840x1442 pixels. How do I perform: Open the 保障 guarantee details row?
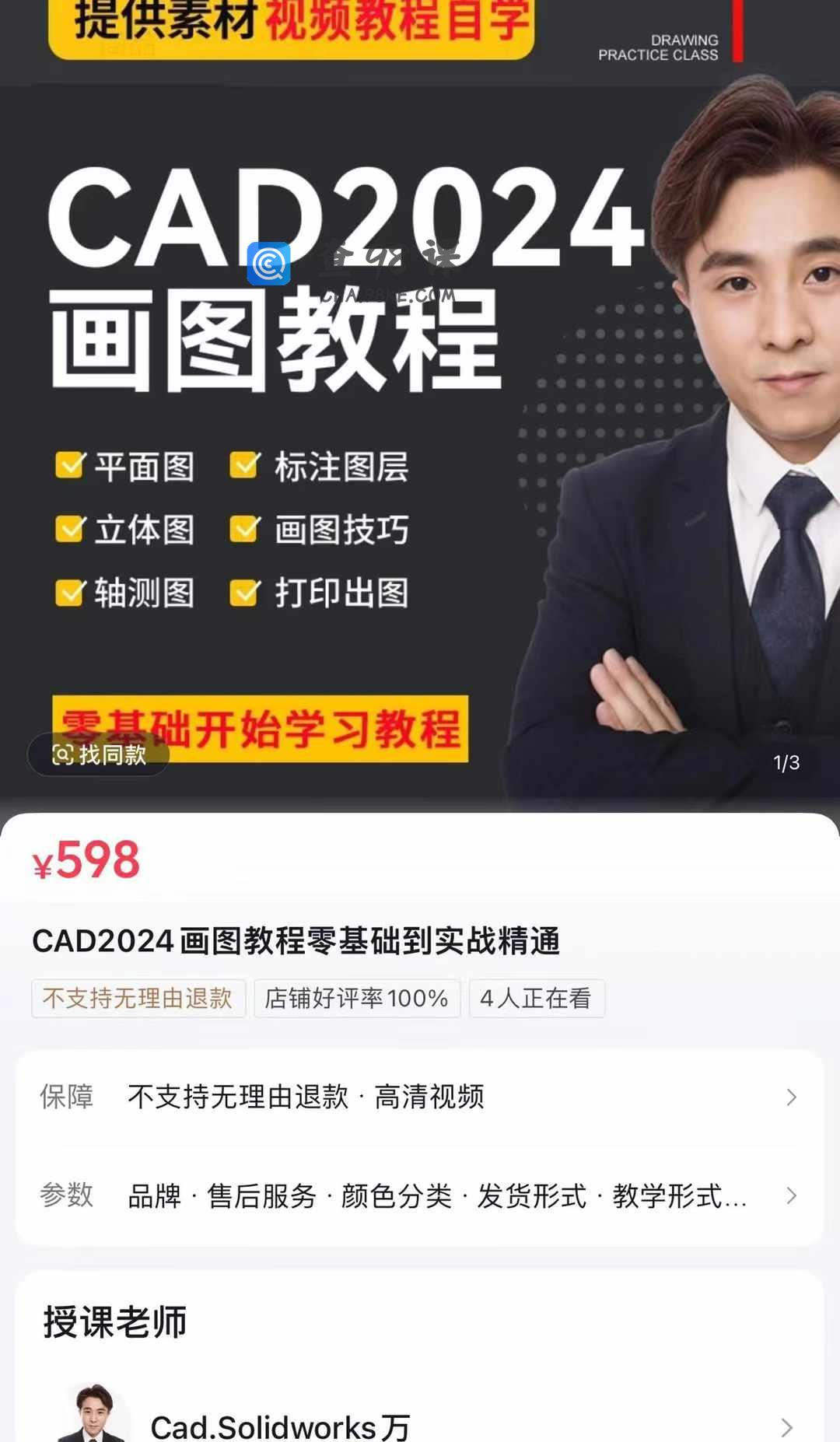click(x=420, y=1097)
